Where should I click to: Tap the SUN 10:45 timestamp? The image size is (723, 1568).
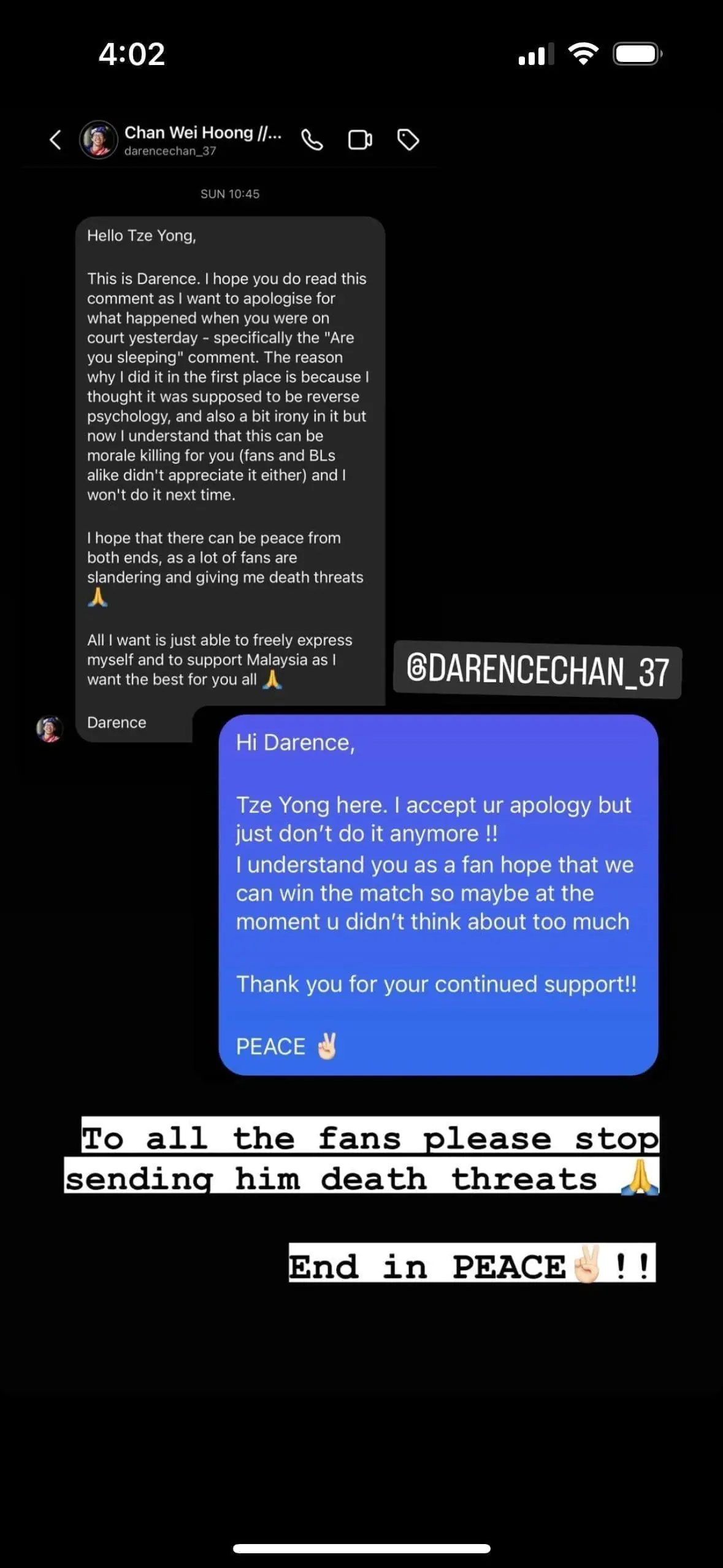pyautogui.click(x=230, y=194)
